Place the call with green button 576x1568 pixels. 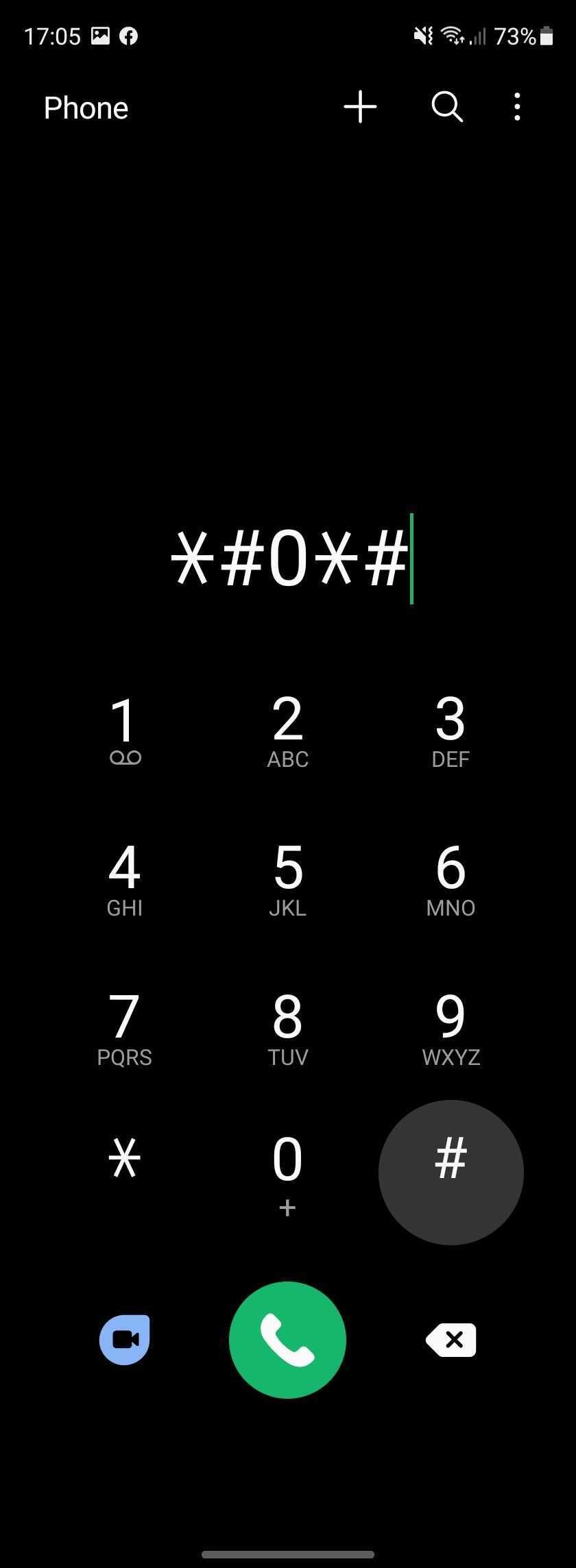click(287, 1339)
